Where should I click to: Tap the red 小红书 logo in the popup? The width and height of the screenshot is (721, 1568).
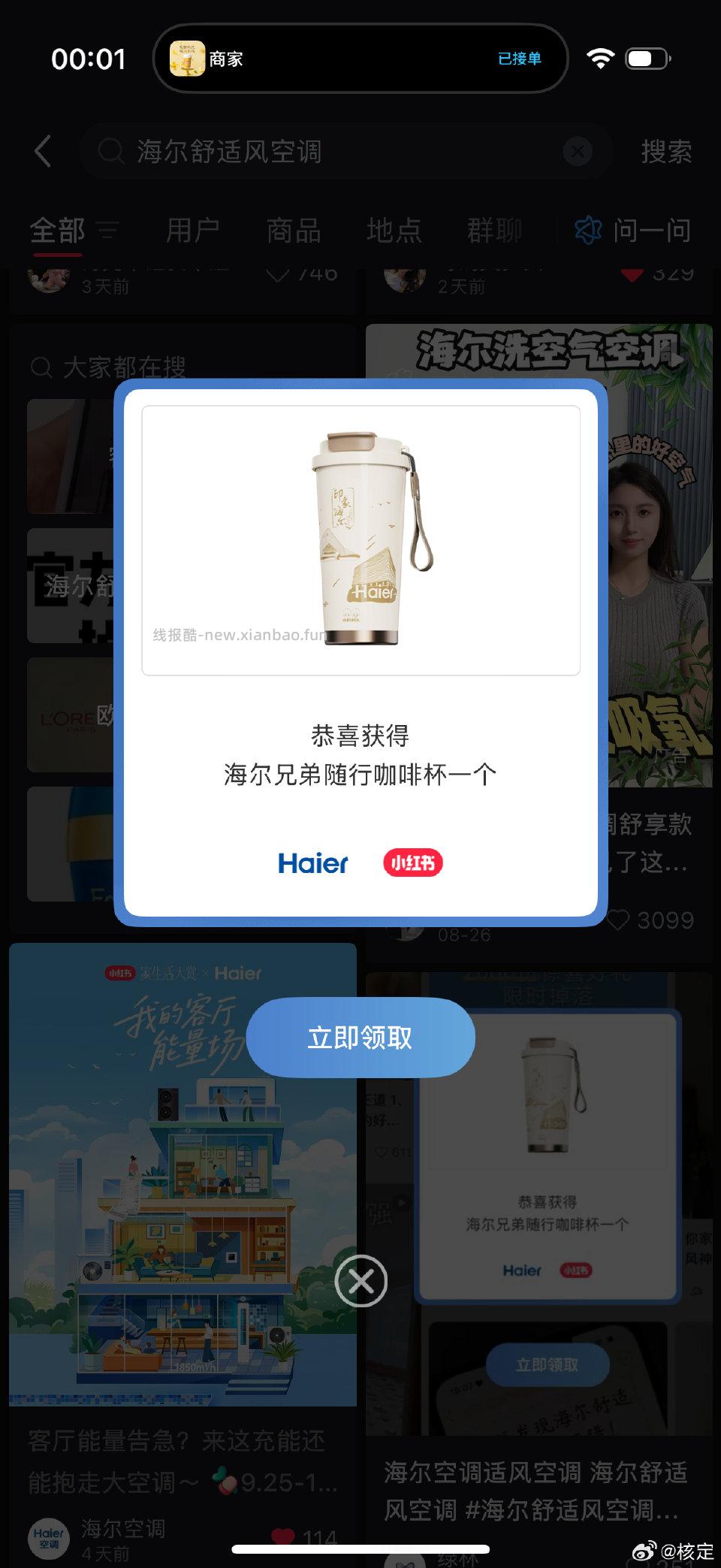point(412,863)
